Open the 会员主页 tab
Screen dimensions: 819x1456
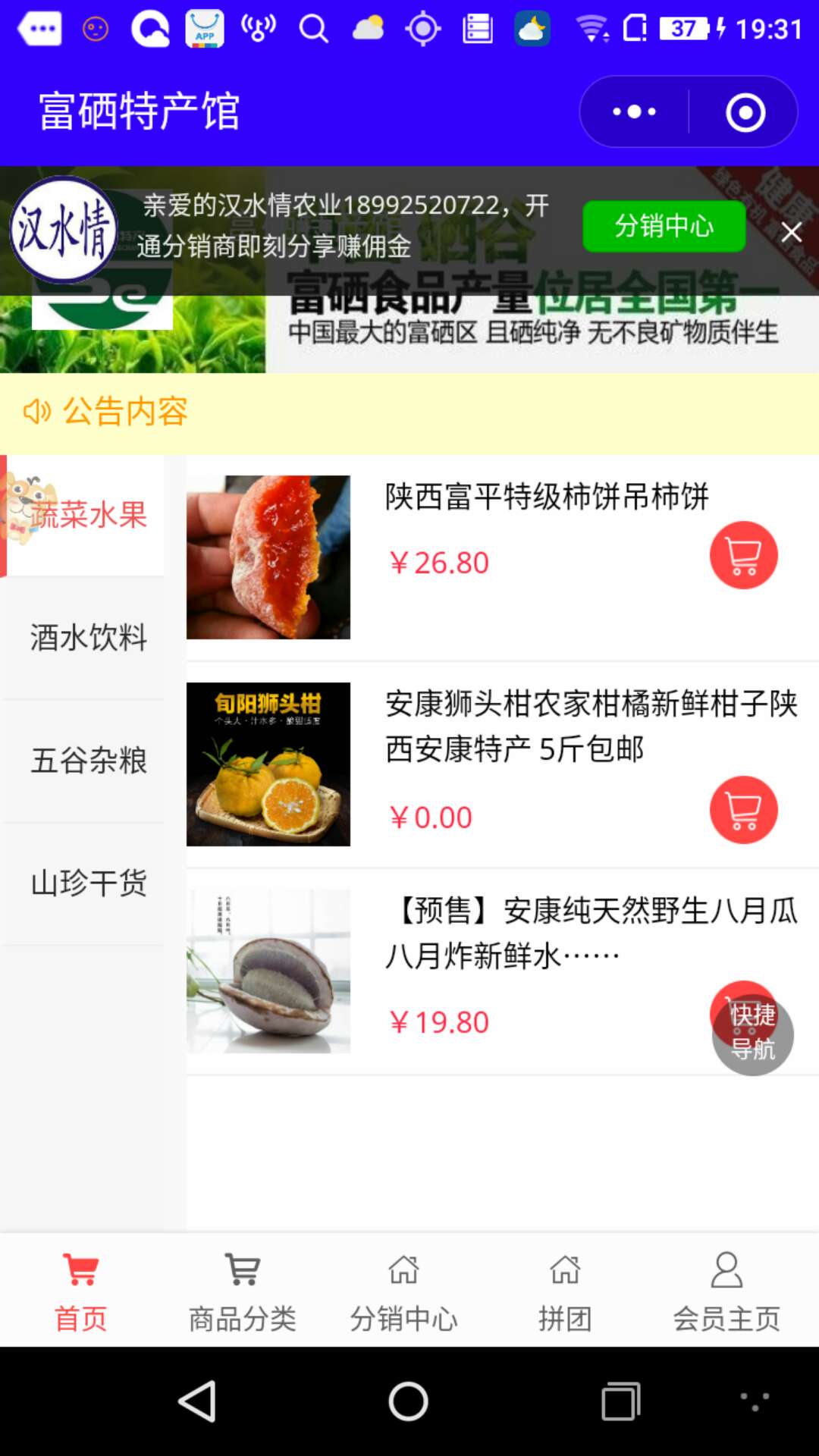726,1291
